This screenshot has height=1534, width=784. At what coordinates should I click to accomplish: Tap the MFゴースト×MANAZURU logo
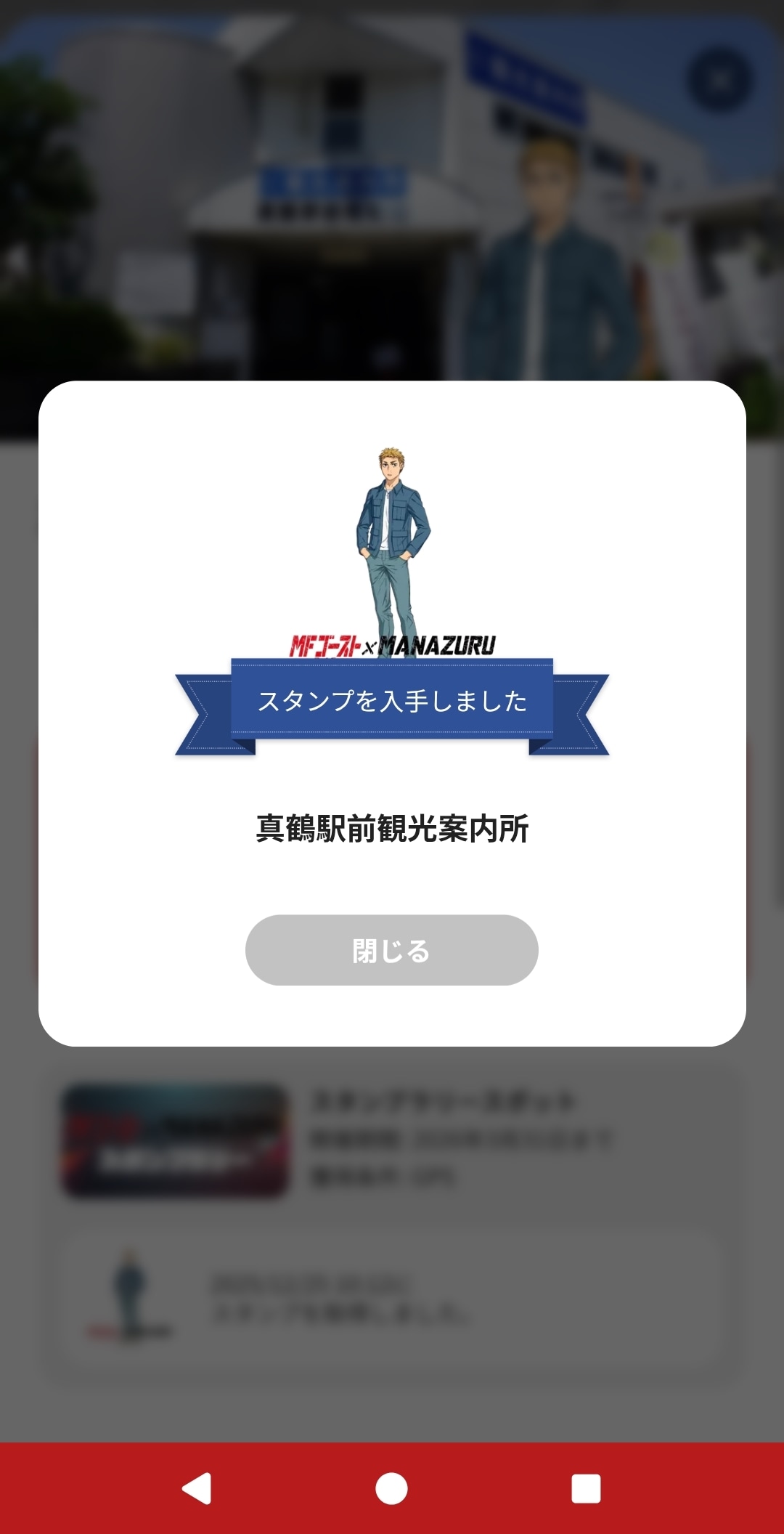[x=391, y=642]
